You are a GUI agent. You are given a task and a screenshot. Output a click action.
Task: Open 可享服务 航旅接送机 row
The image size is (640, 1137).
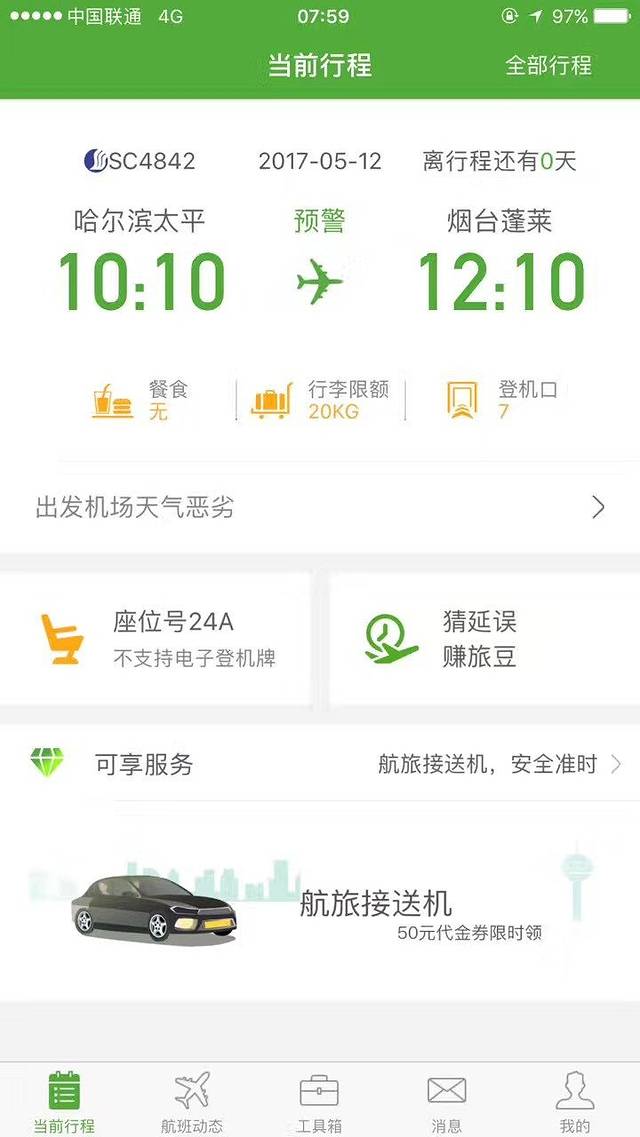320,765
